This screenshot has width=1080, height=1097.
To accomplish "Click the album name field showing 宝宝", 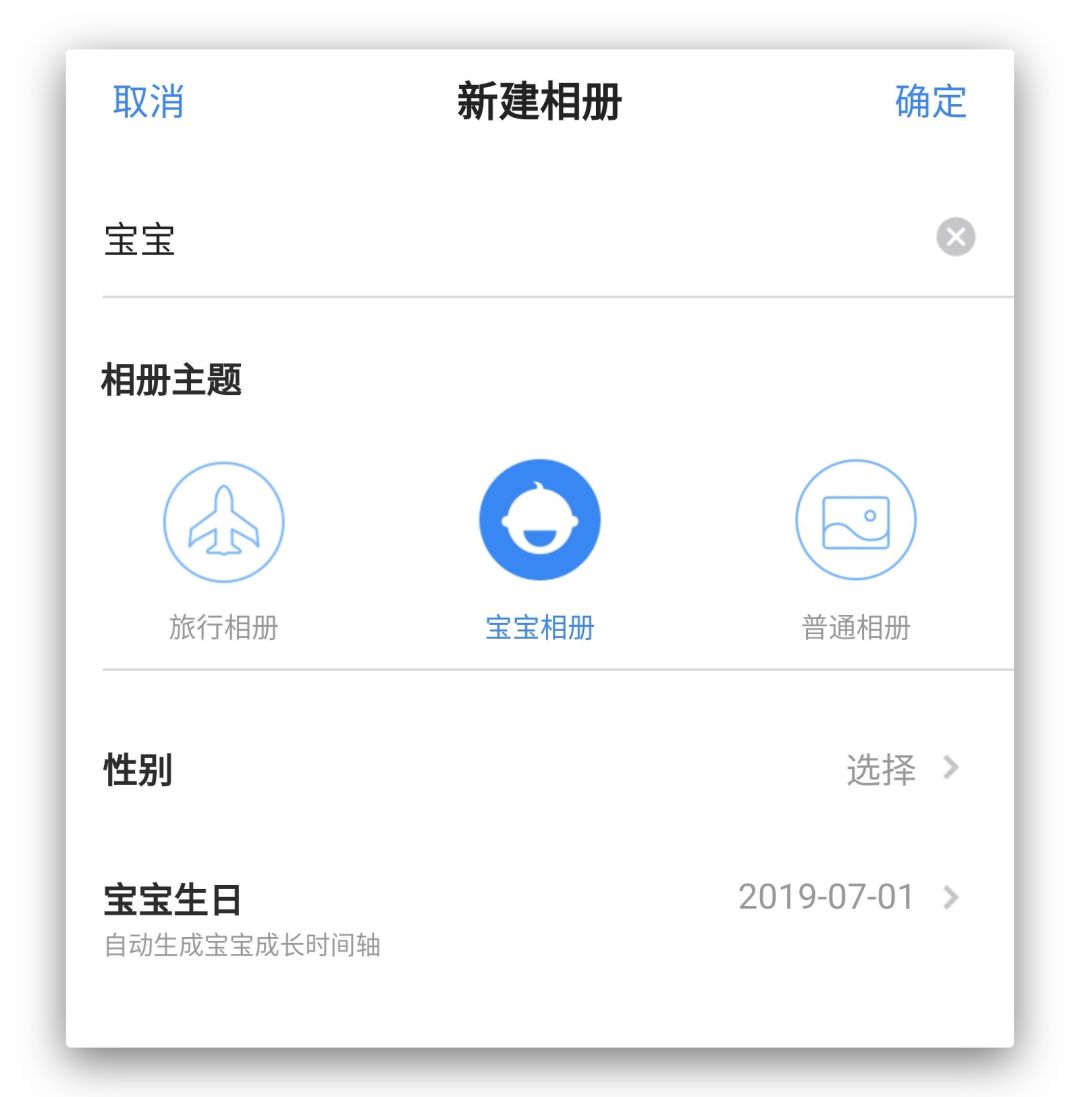I will [x=400, y=238].
